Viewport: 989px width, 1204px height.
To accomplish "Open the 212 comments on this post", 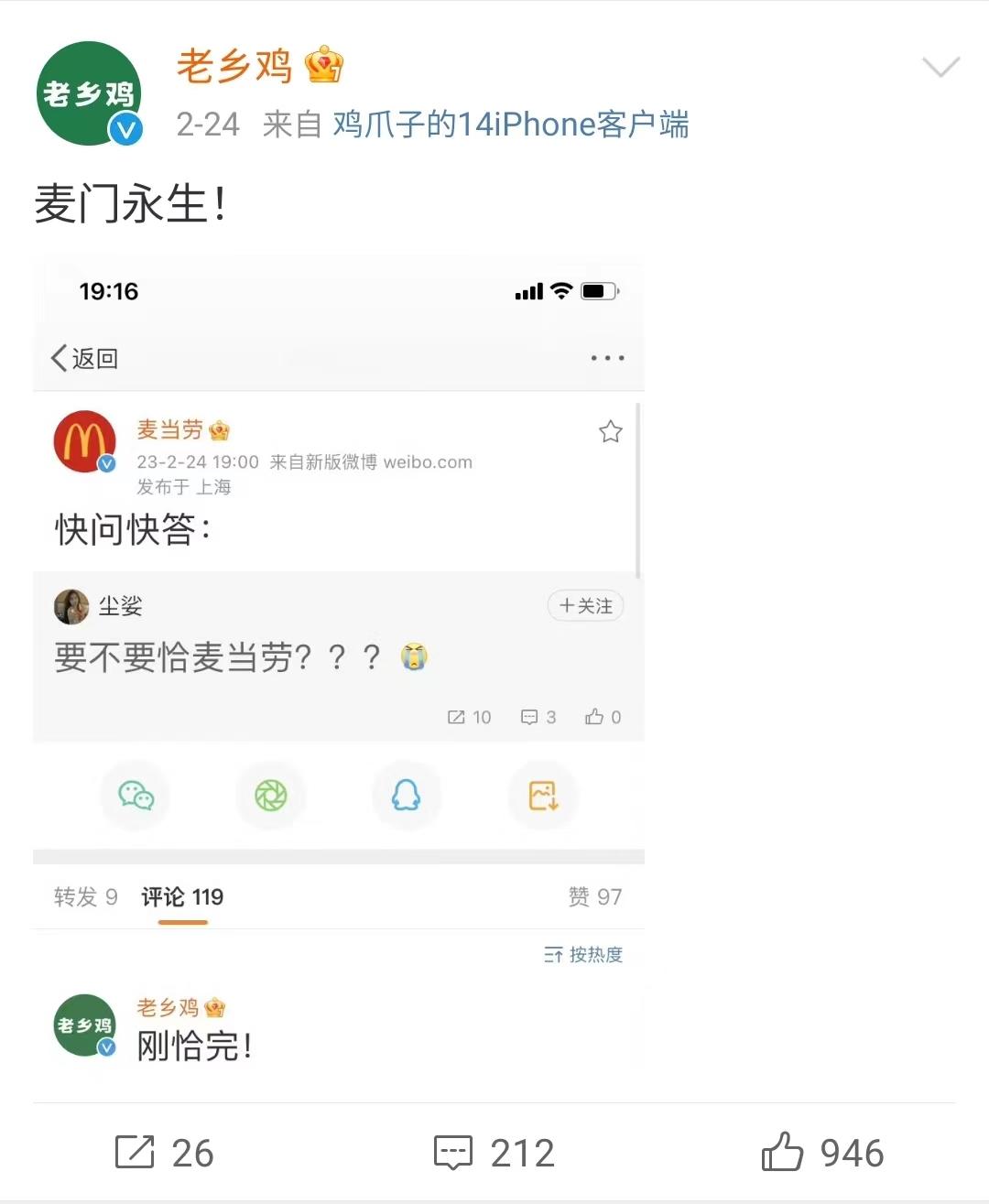I will 494,1153.
